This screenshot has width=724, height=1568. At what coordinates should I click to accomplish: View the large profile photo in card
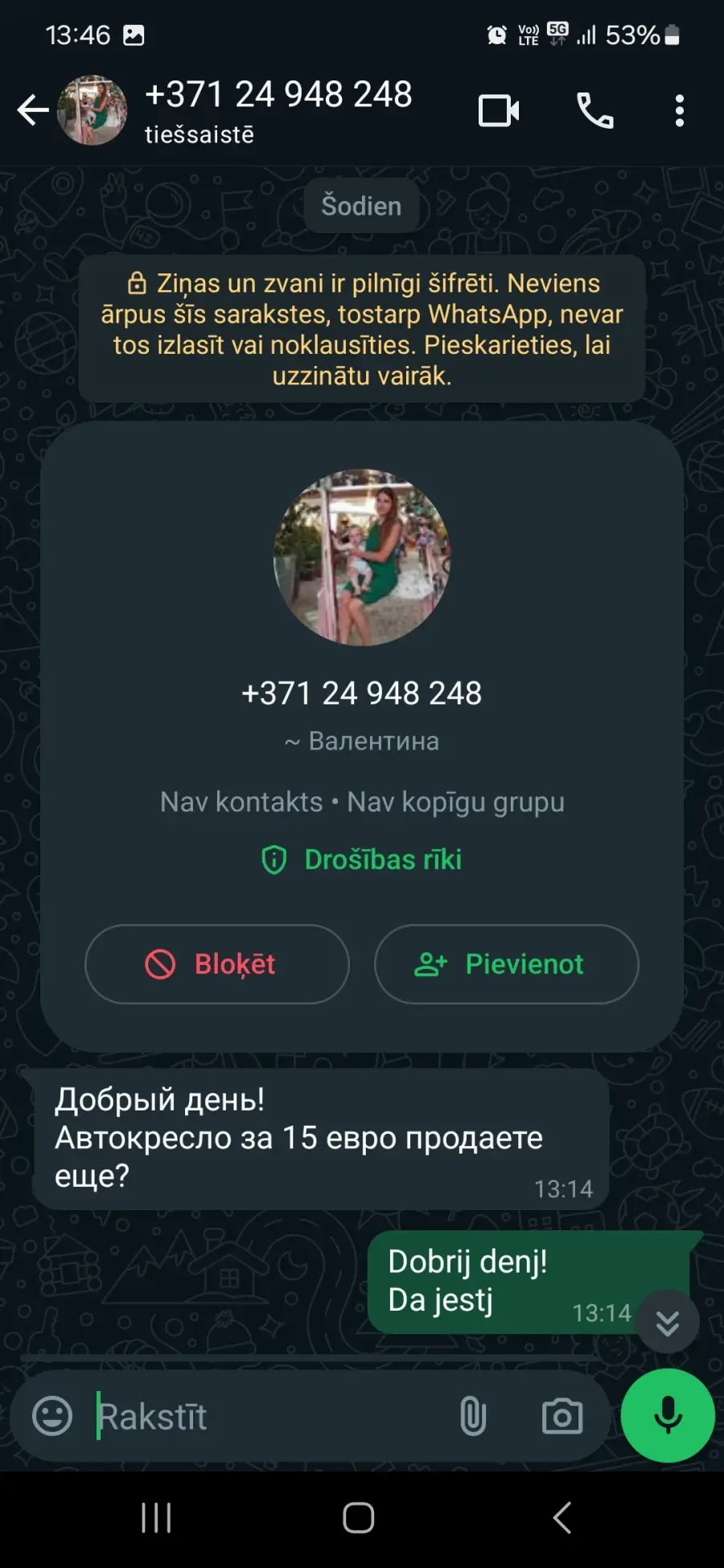click(362, 557)
